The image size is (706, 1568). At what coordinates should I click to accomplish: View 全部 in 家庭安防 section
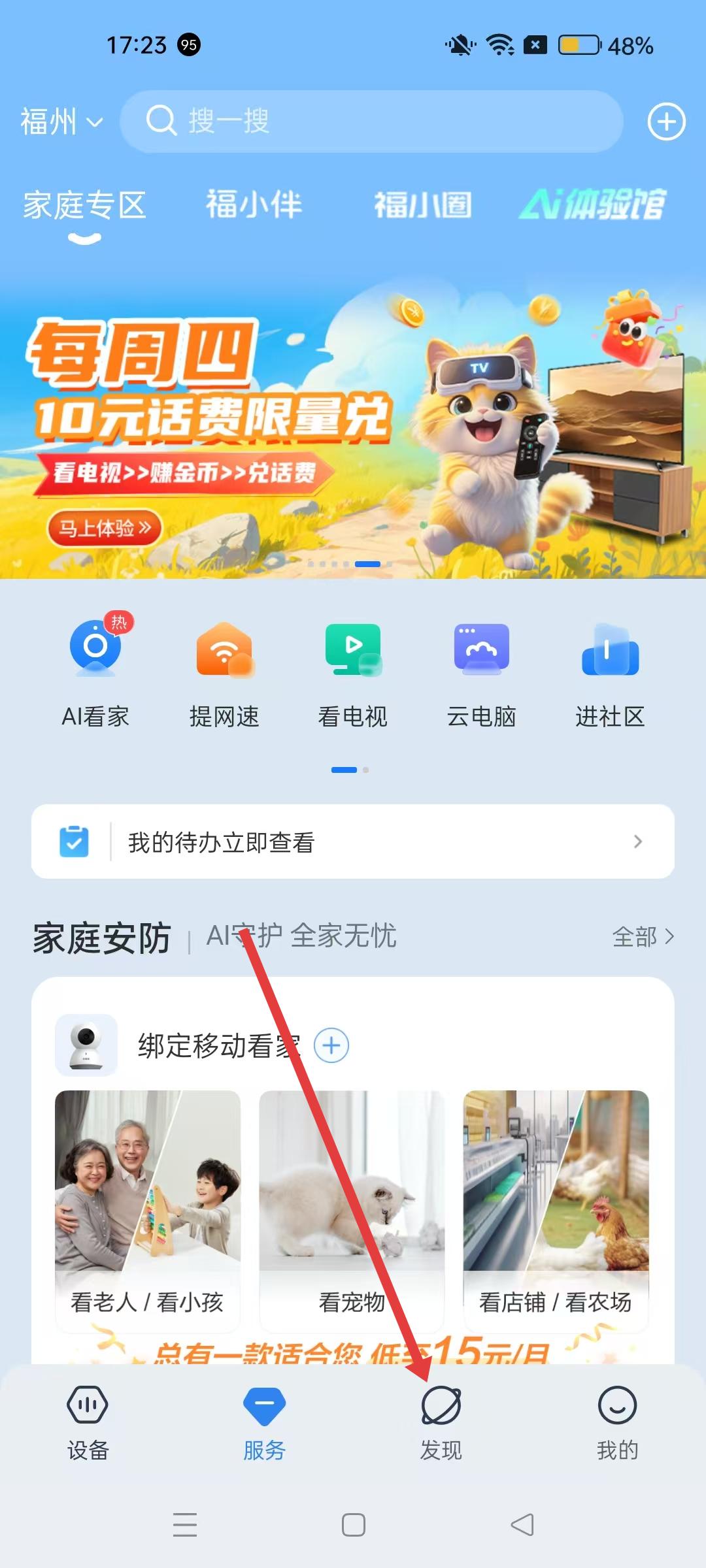[643, 937]
